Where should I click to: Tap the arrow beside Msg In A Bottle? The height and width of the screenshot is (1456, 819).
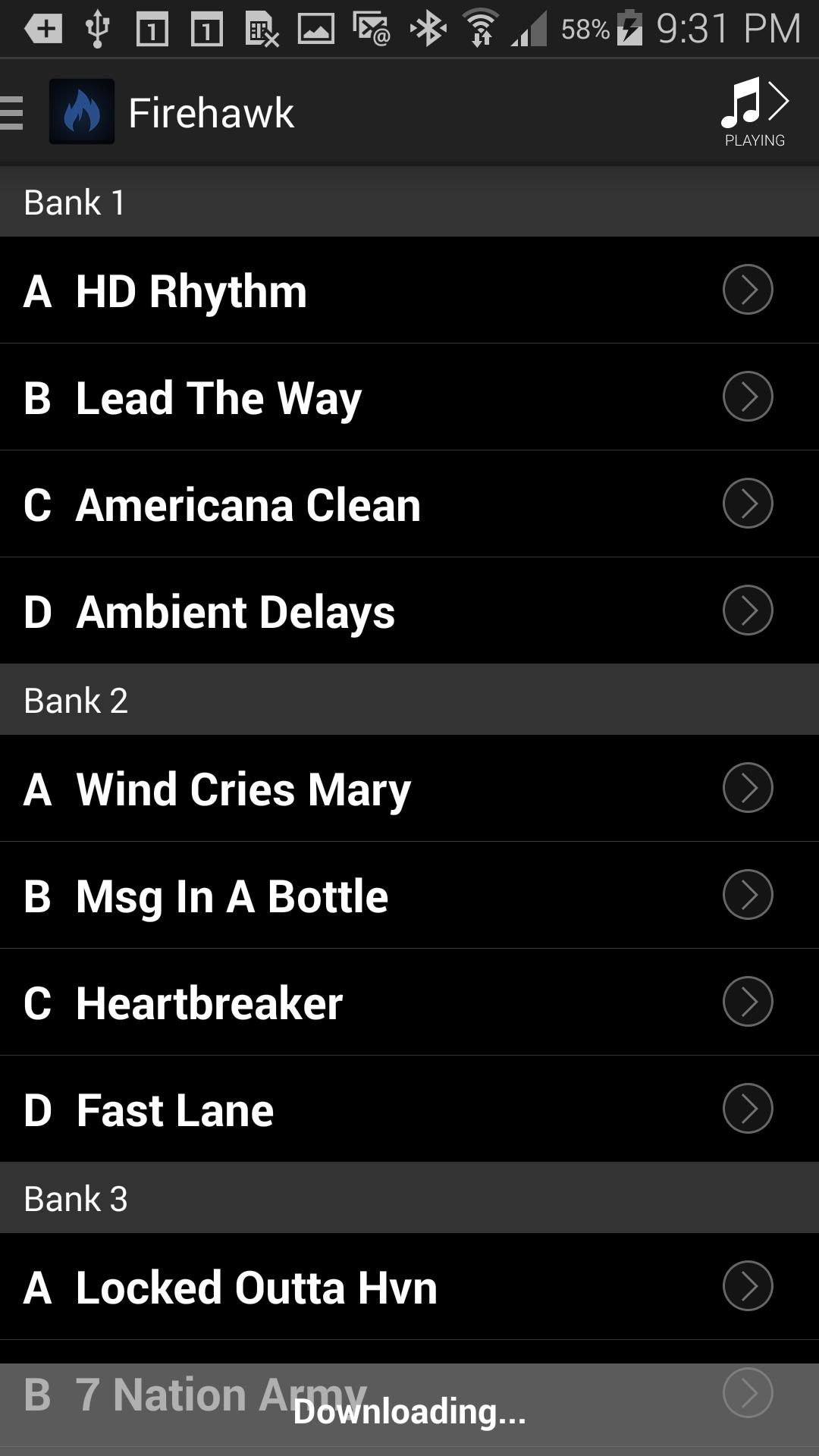(748, 895)
